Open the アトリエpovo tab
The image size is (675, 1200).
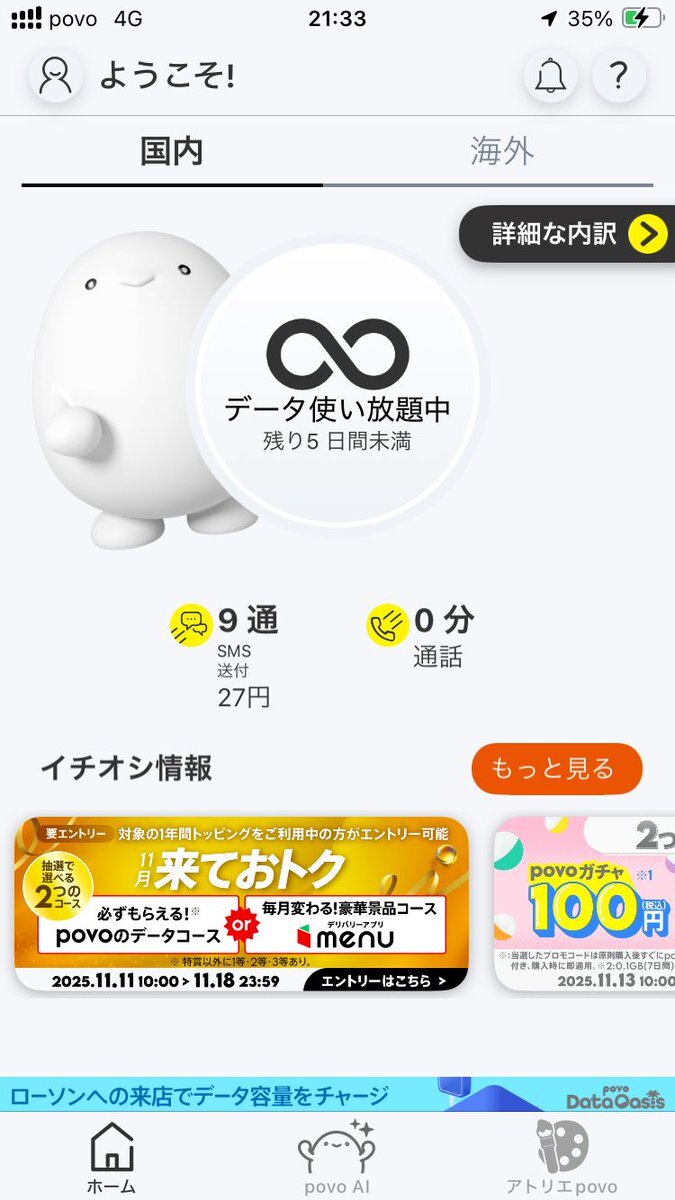tap(561, 1158)
